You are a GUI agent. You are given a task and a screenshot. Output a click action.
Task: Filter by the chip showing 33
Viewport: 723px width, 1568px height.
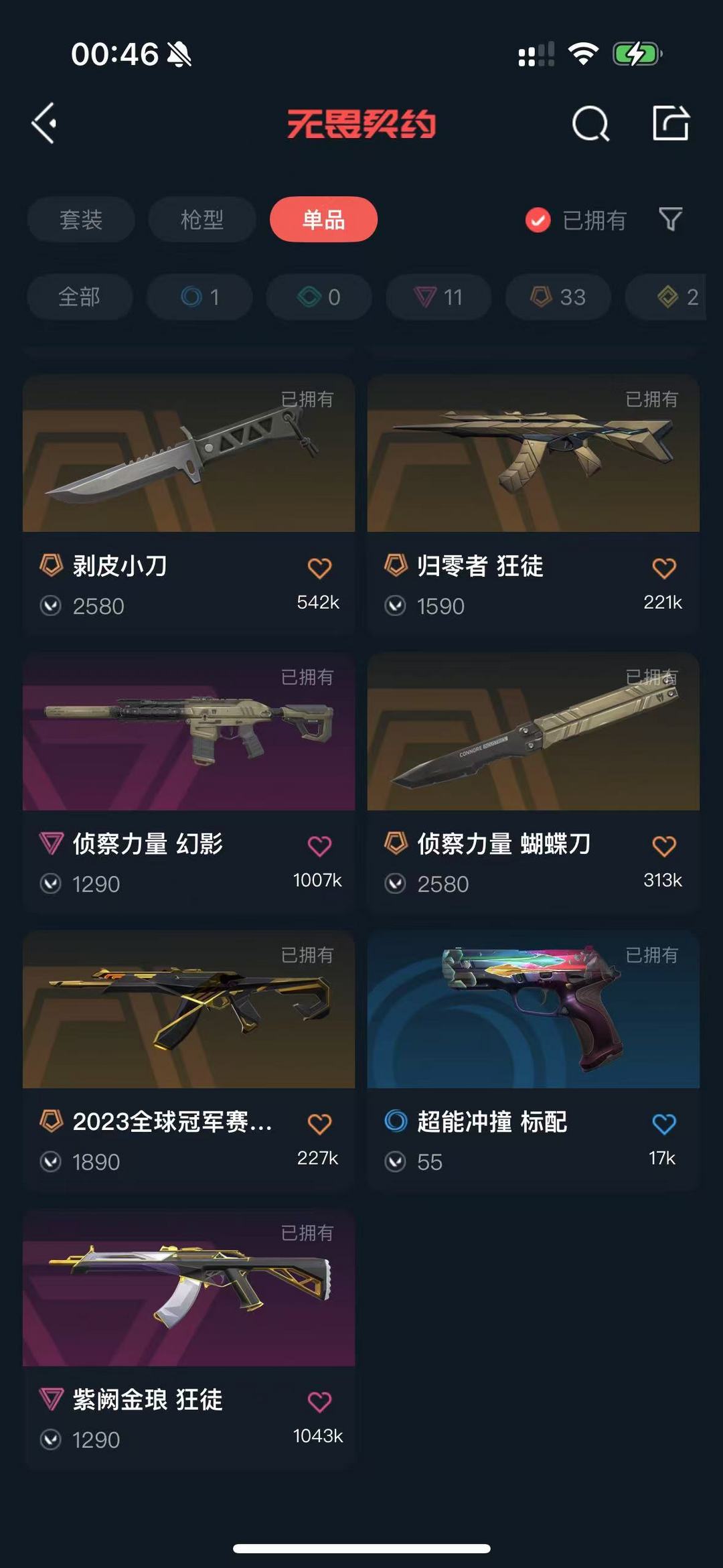pyautogui.click(x=558, y=297)
